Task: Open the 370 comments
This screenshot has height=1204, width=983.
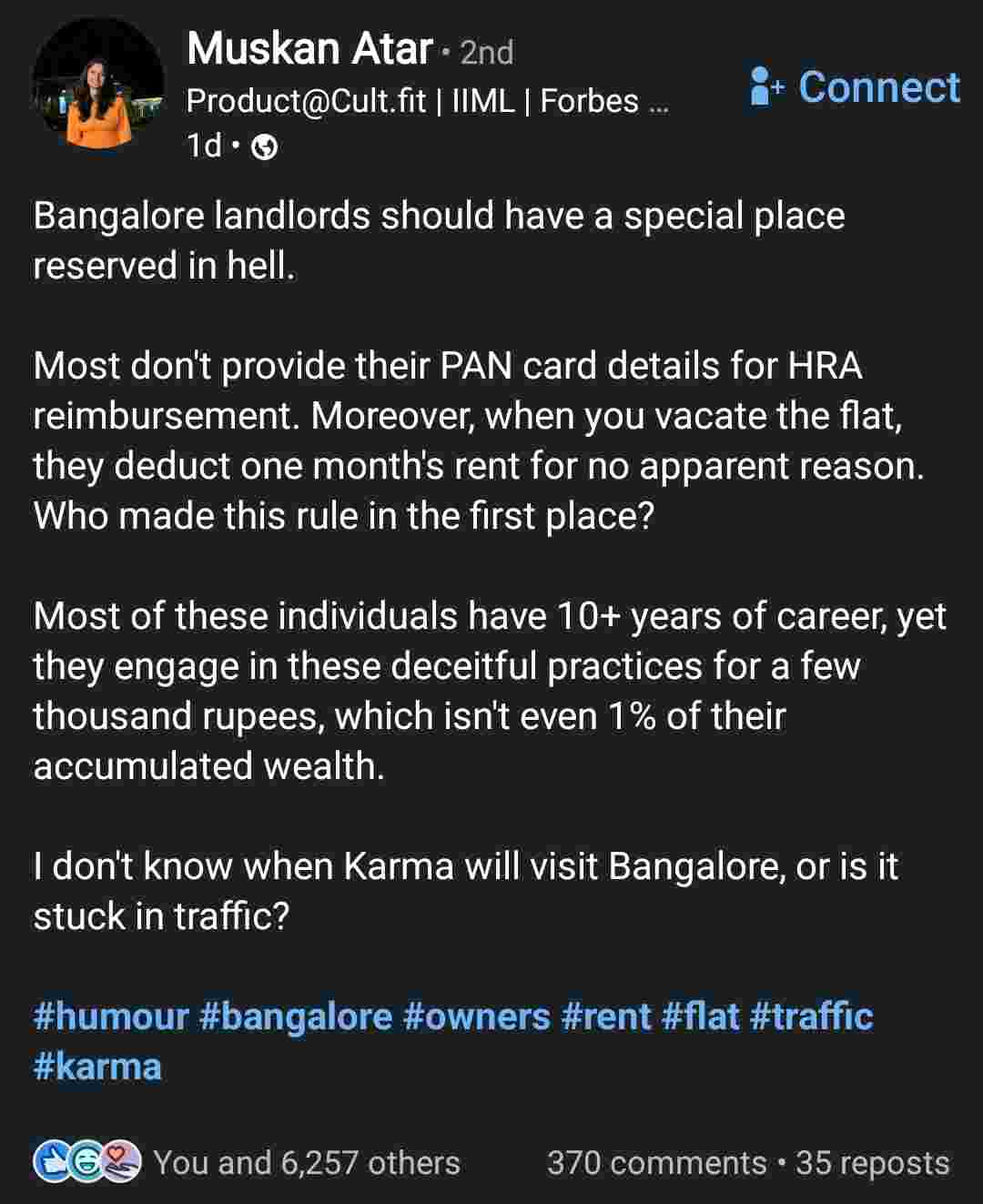Action: click(656, 1162)
